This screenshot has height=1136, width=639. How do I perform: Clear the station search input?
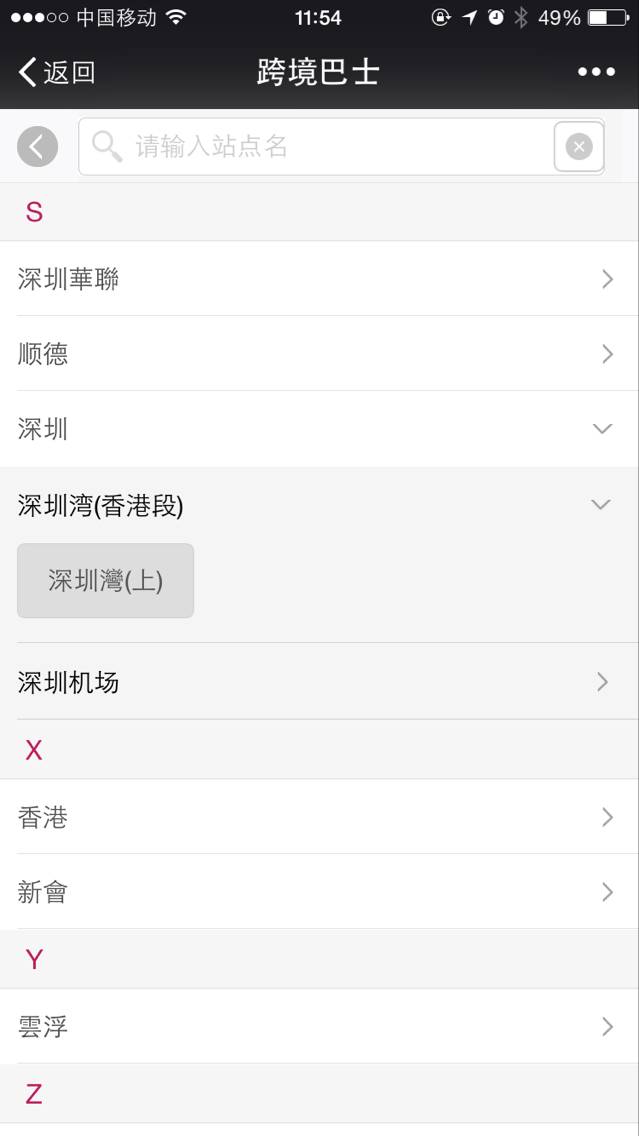pos(579,147)
